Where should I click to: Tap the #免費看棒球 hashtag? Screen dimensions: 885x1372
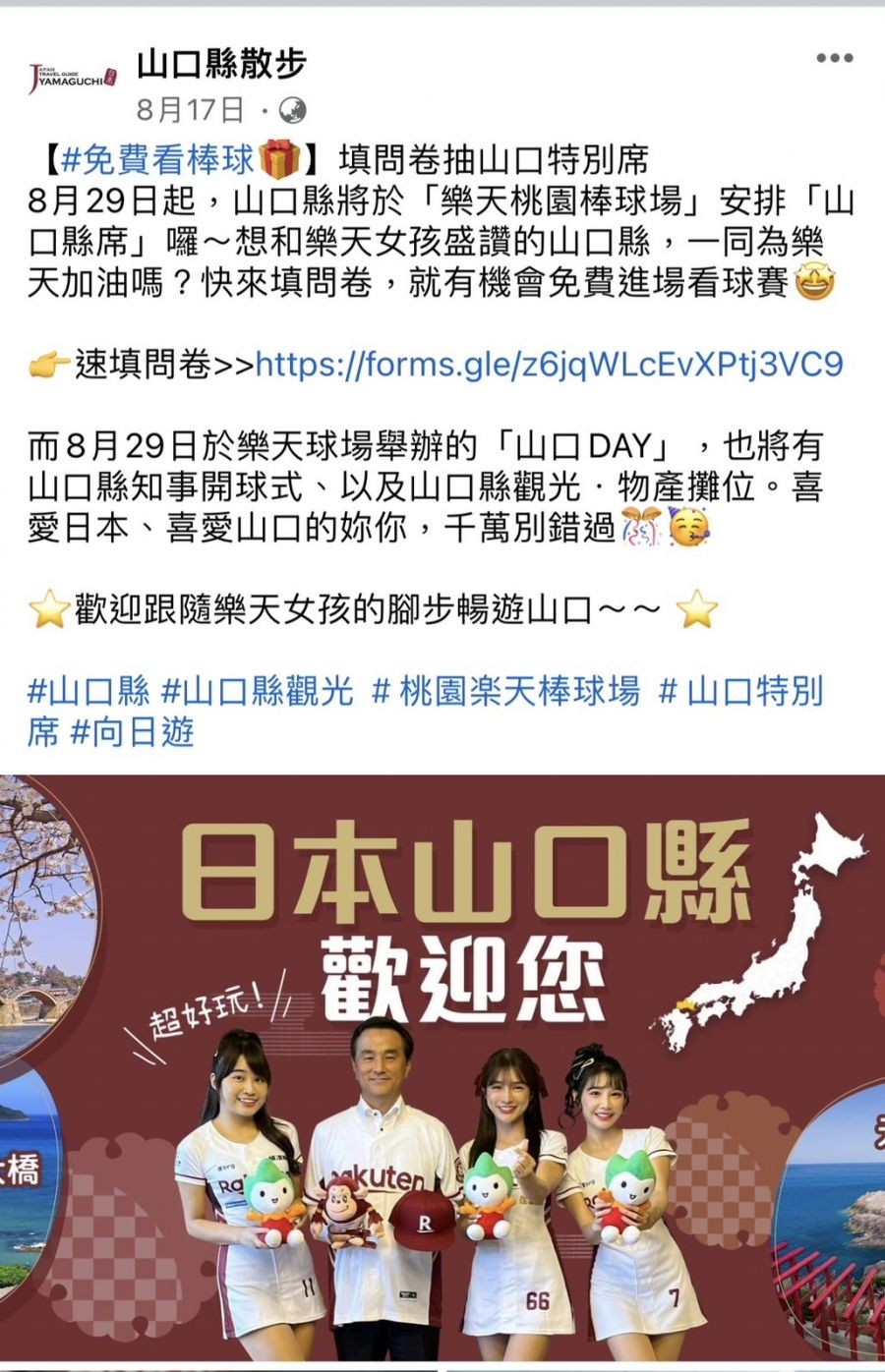click(x=157, y=159)
